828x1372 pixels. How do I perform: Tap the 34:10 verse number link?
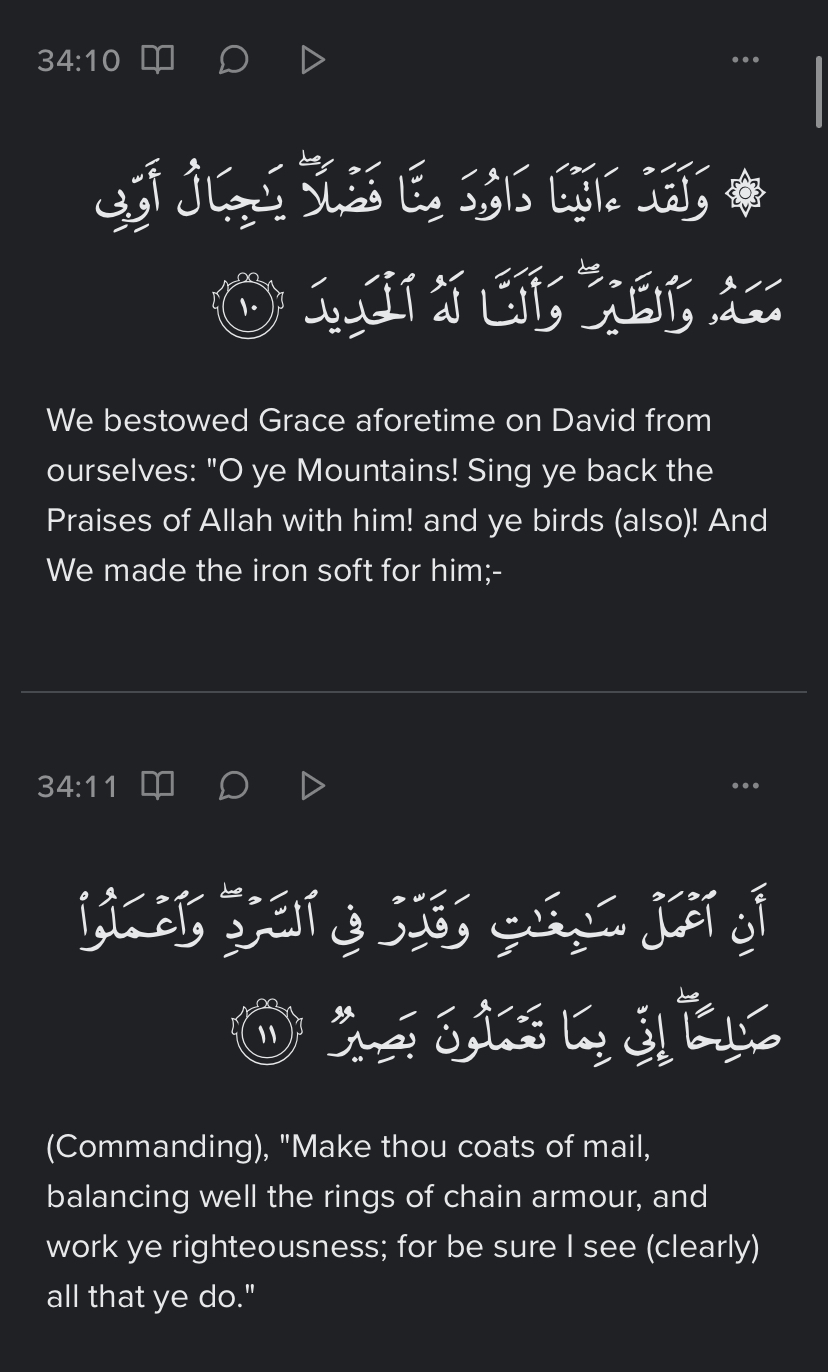[78, 61]
